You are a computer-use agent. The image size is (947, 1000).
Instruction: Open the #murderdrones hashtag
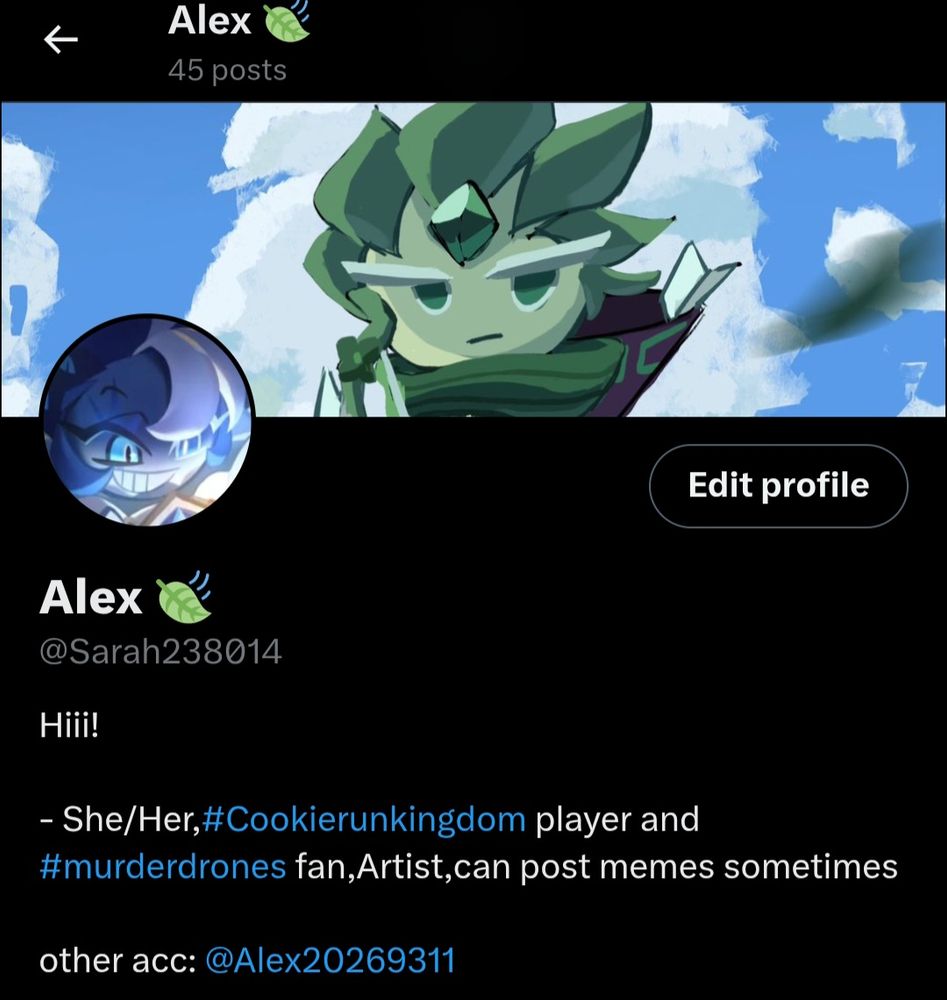(163, 866)
